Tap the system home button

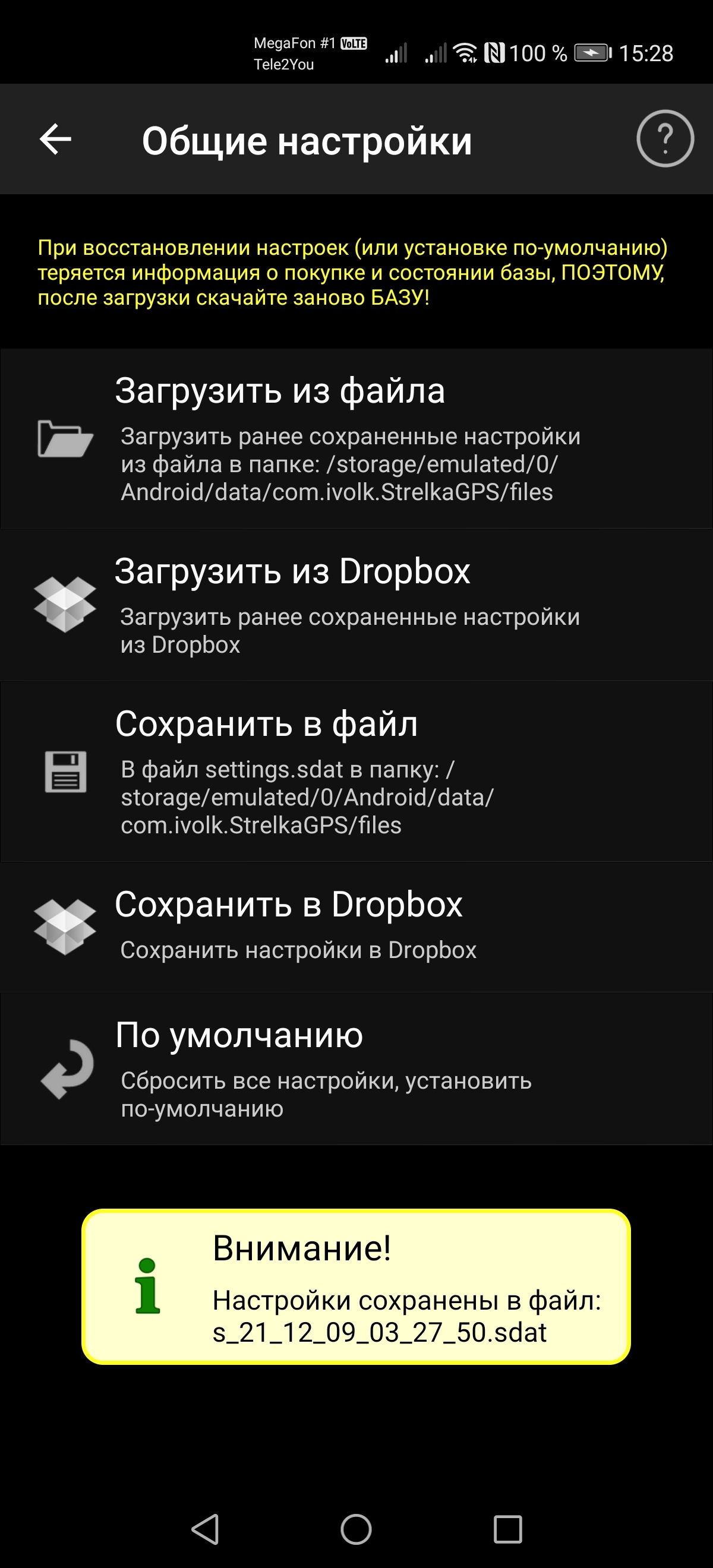(x=356, y=1529)
